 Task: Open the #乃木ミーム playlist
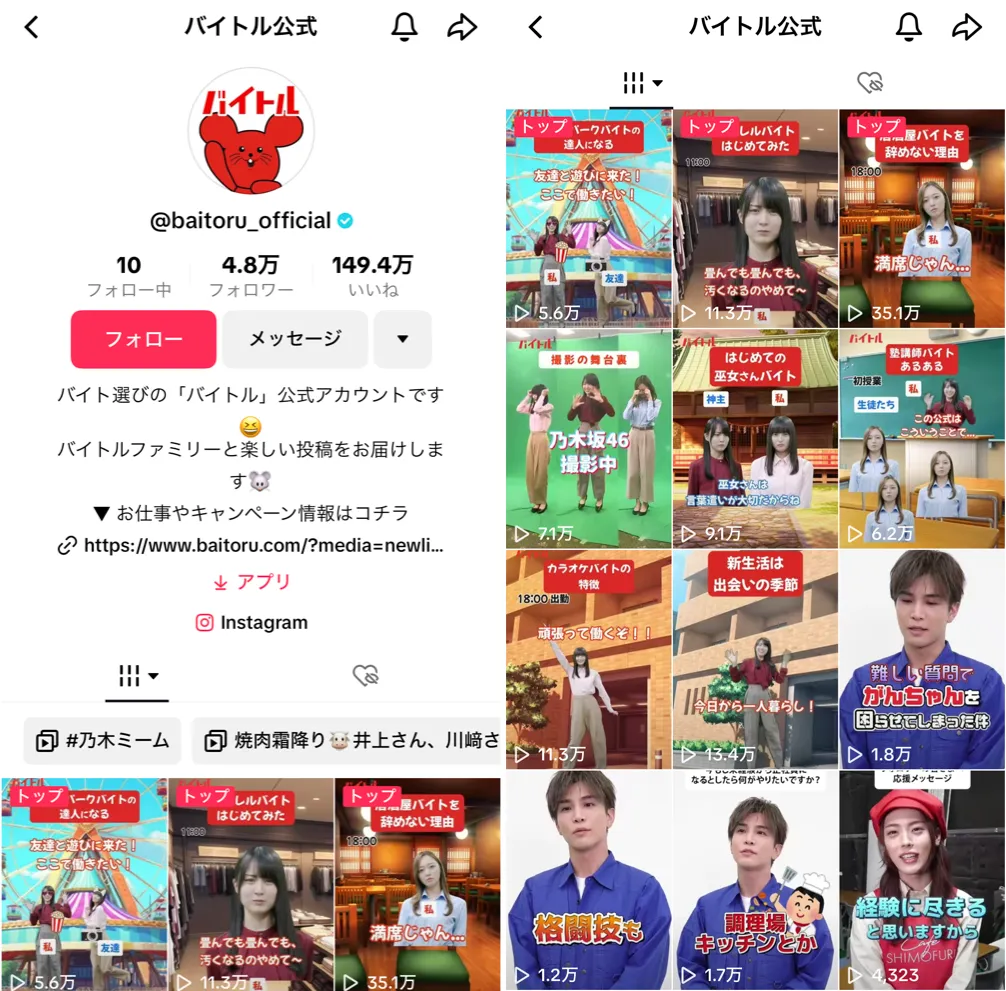tap(102, 741)
